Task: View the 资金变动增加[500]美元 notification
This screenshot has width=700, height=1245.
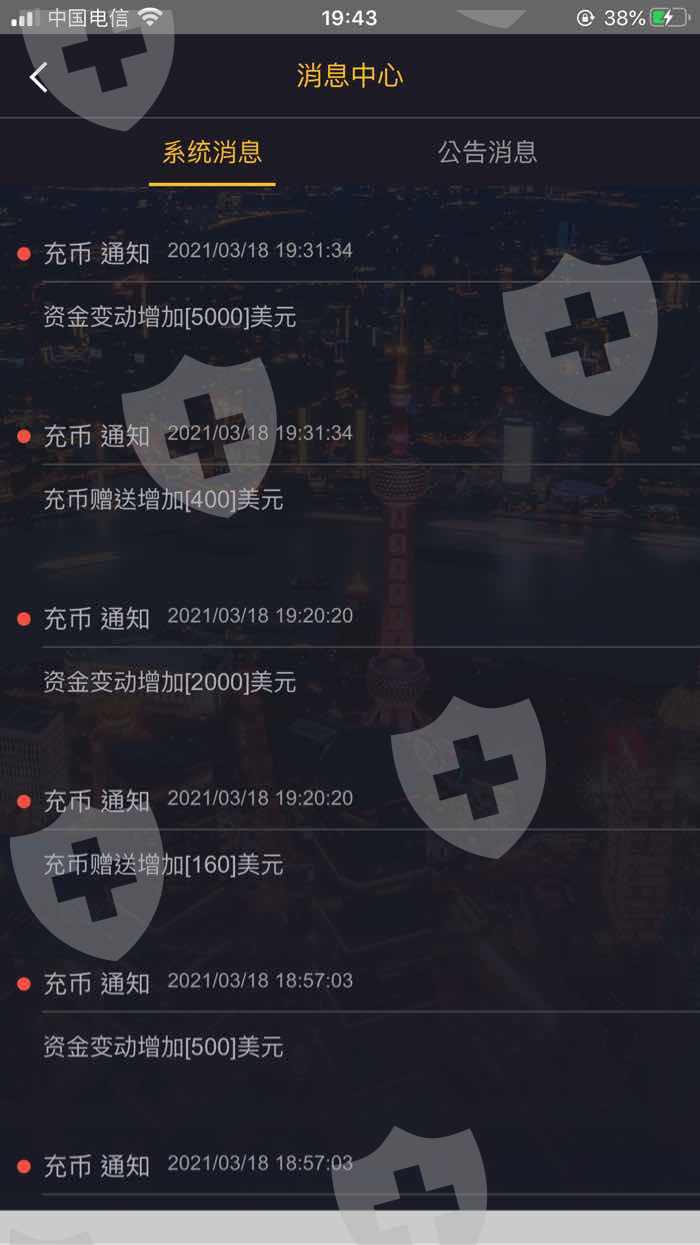Action: coord(163,1048)
